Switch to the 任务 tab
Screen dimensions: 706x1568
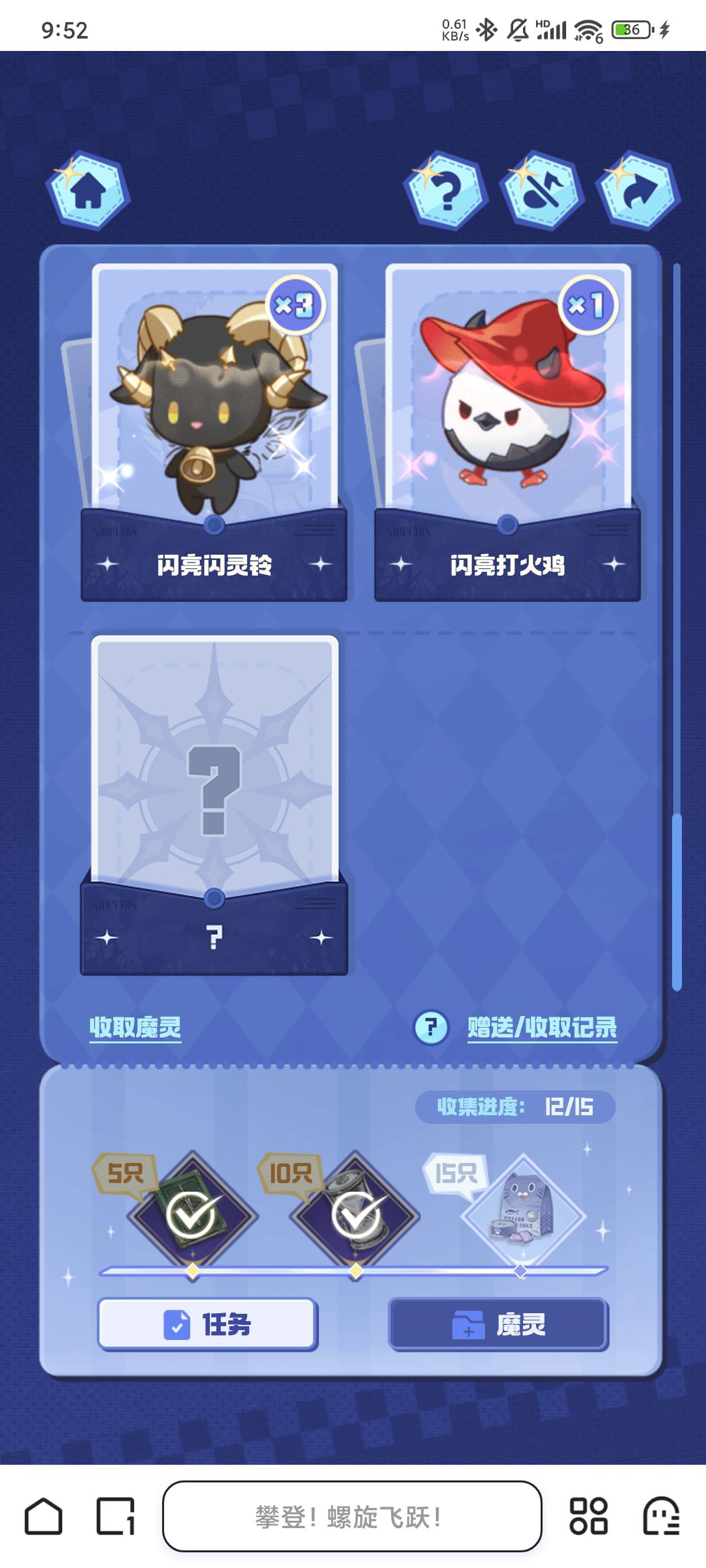click(208, 1324)
